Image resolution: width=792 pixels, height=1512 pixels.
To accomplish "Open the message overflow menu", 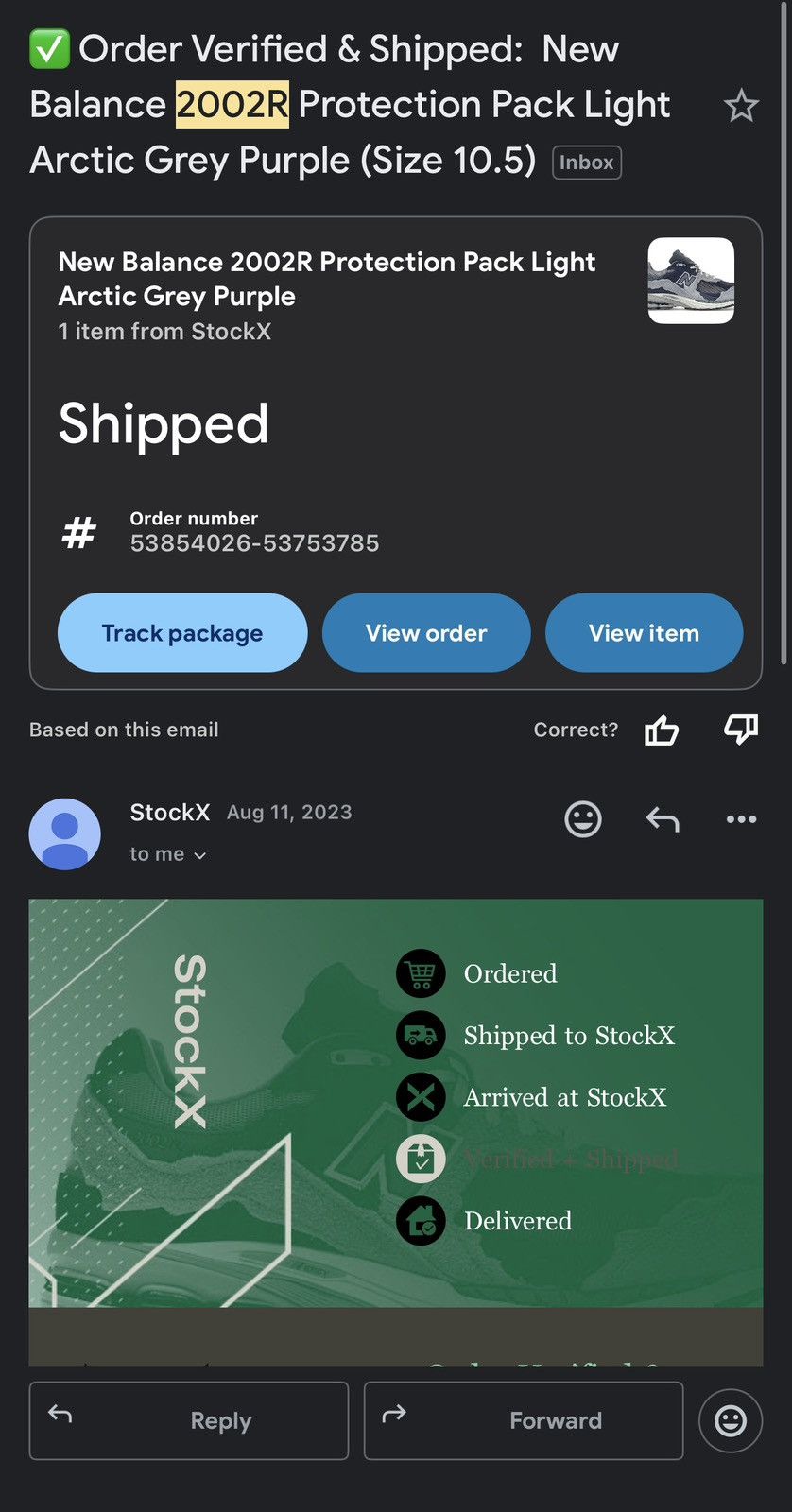I will tap(741, 818).
